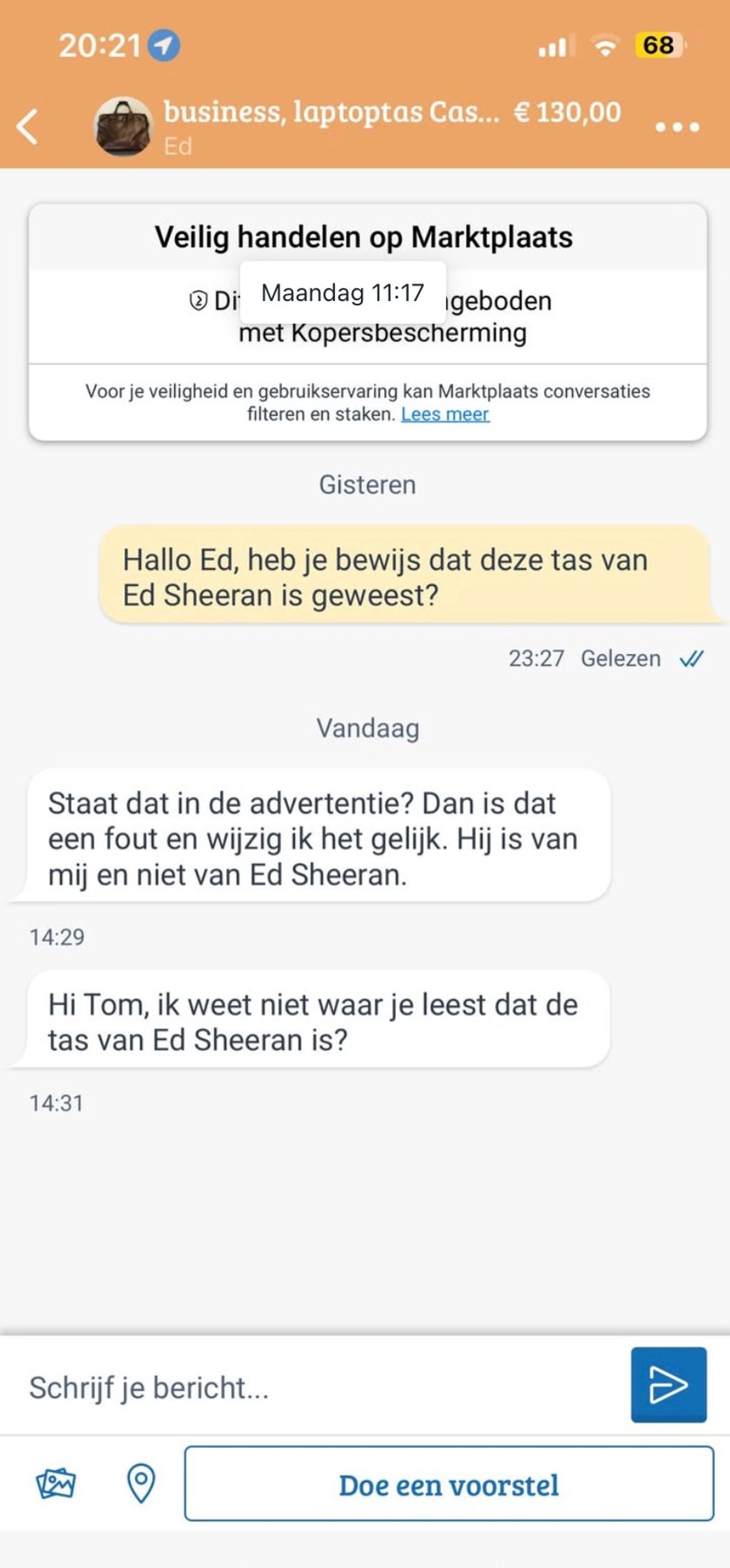Follow the 'Lees meer' link
Viewport: 730px width, 1568px height.
pos(445,414)
